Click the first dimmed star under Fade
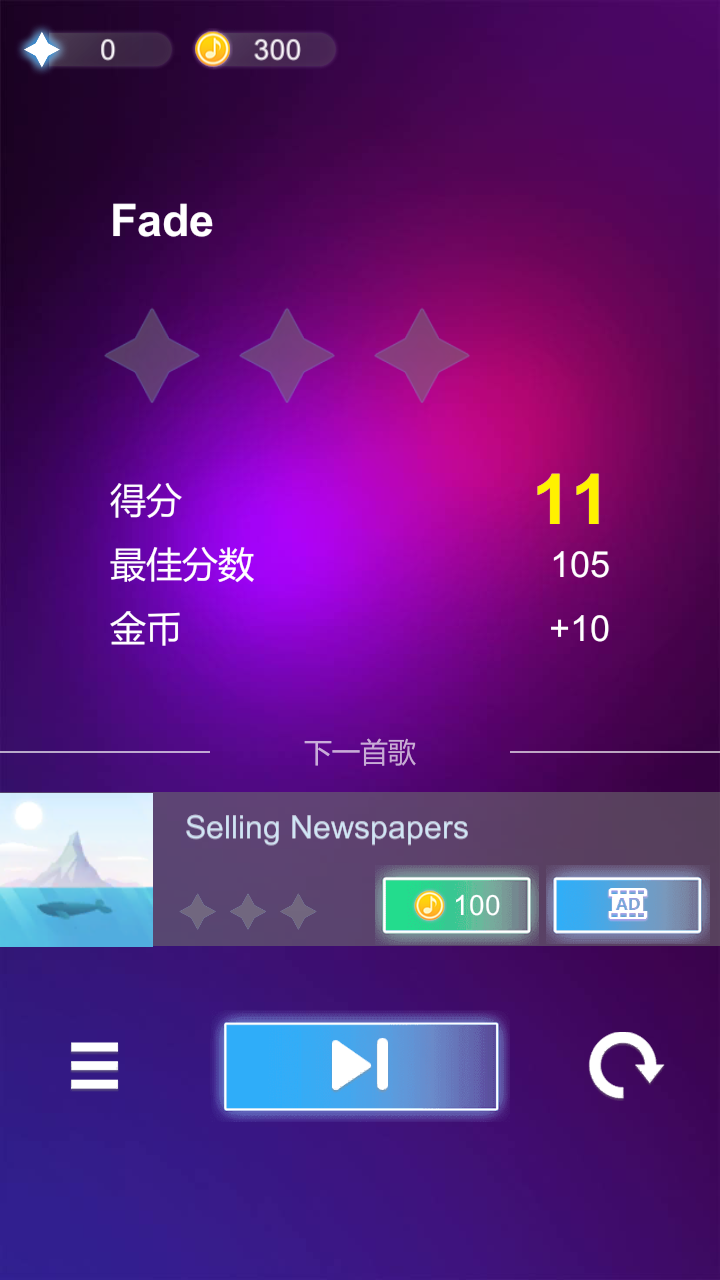The height and width of the screenshot is (1280, 720). [152, 355]
